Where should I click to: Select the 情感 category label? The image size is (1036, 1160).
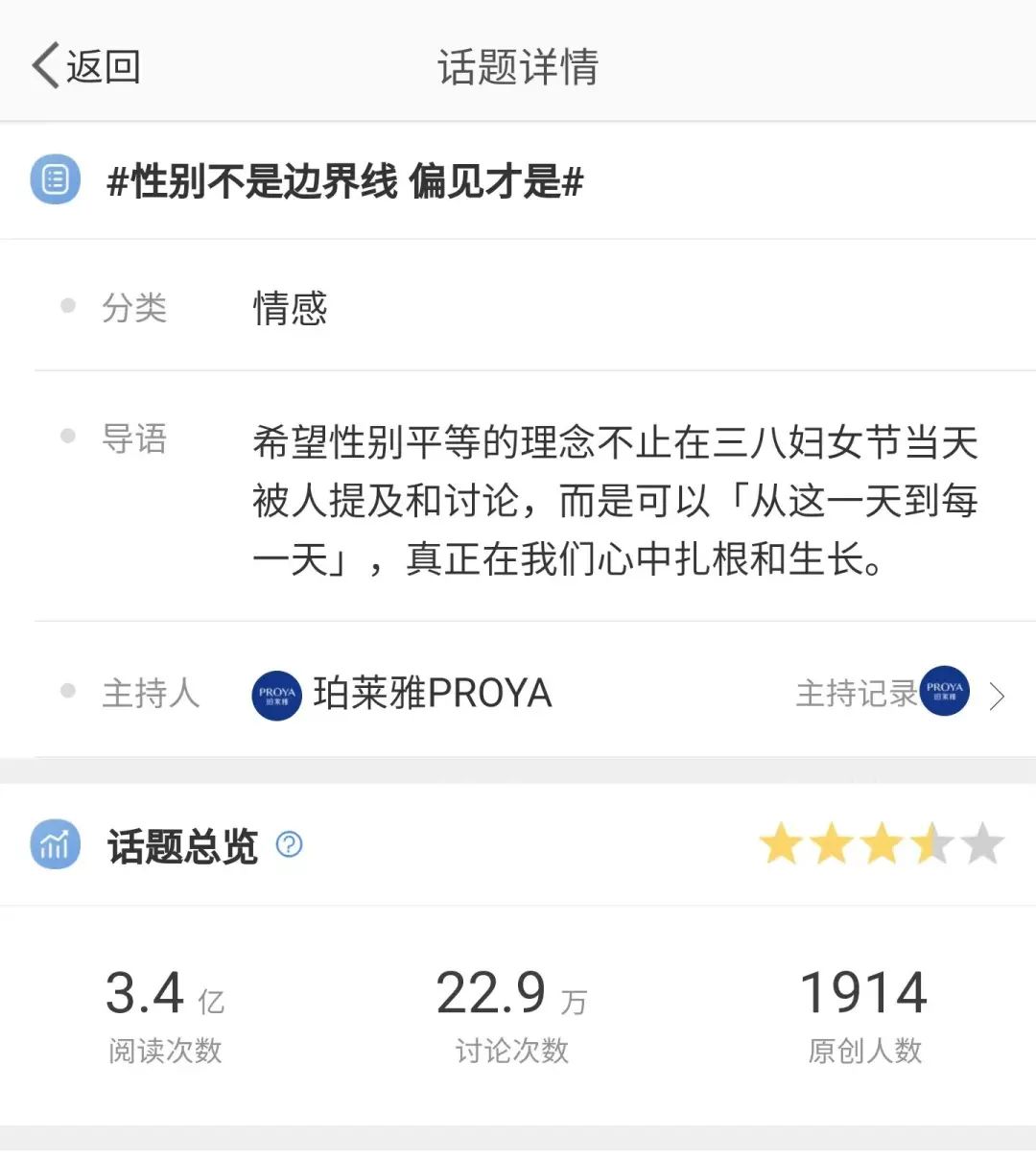click(x=290, y=308)
